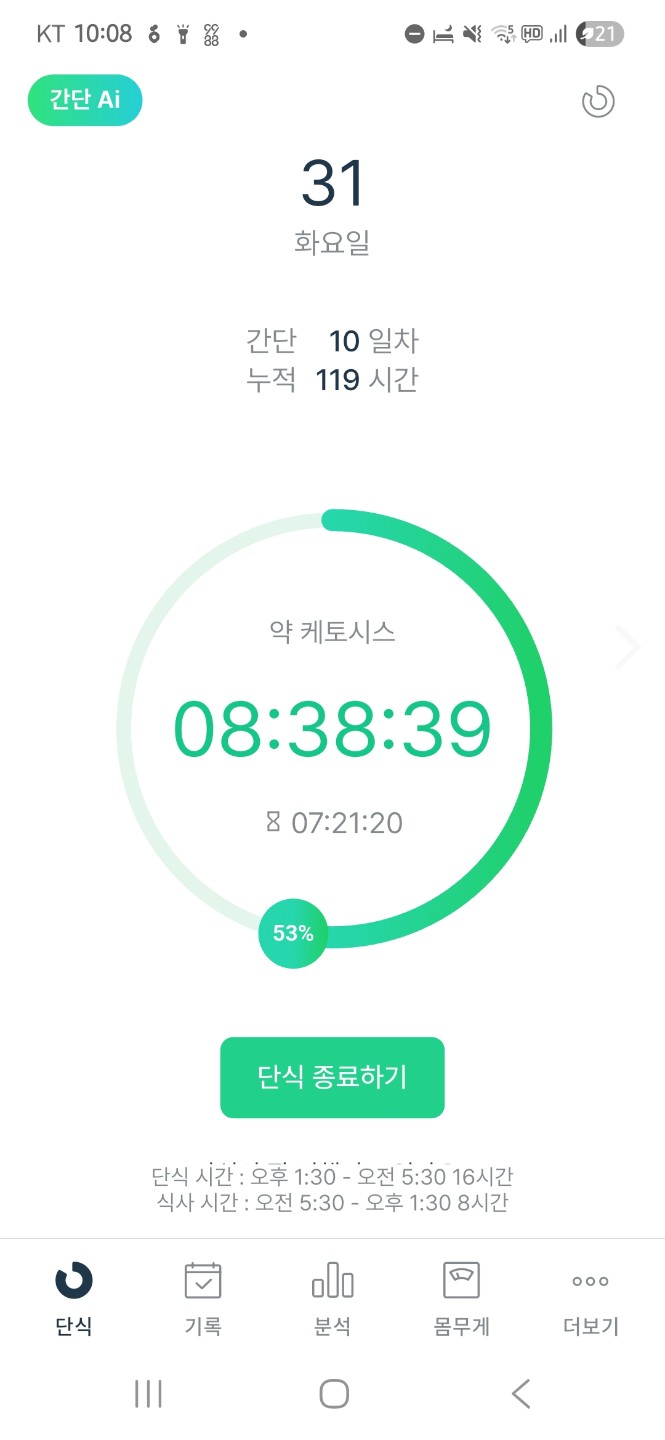665x1440 pixels.
Task: Open recent apps from navigation bar
Action: point(148,1393)
